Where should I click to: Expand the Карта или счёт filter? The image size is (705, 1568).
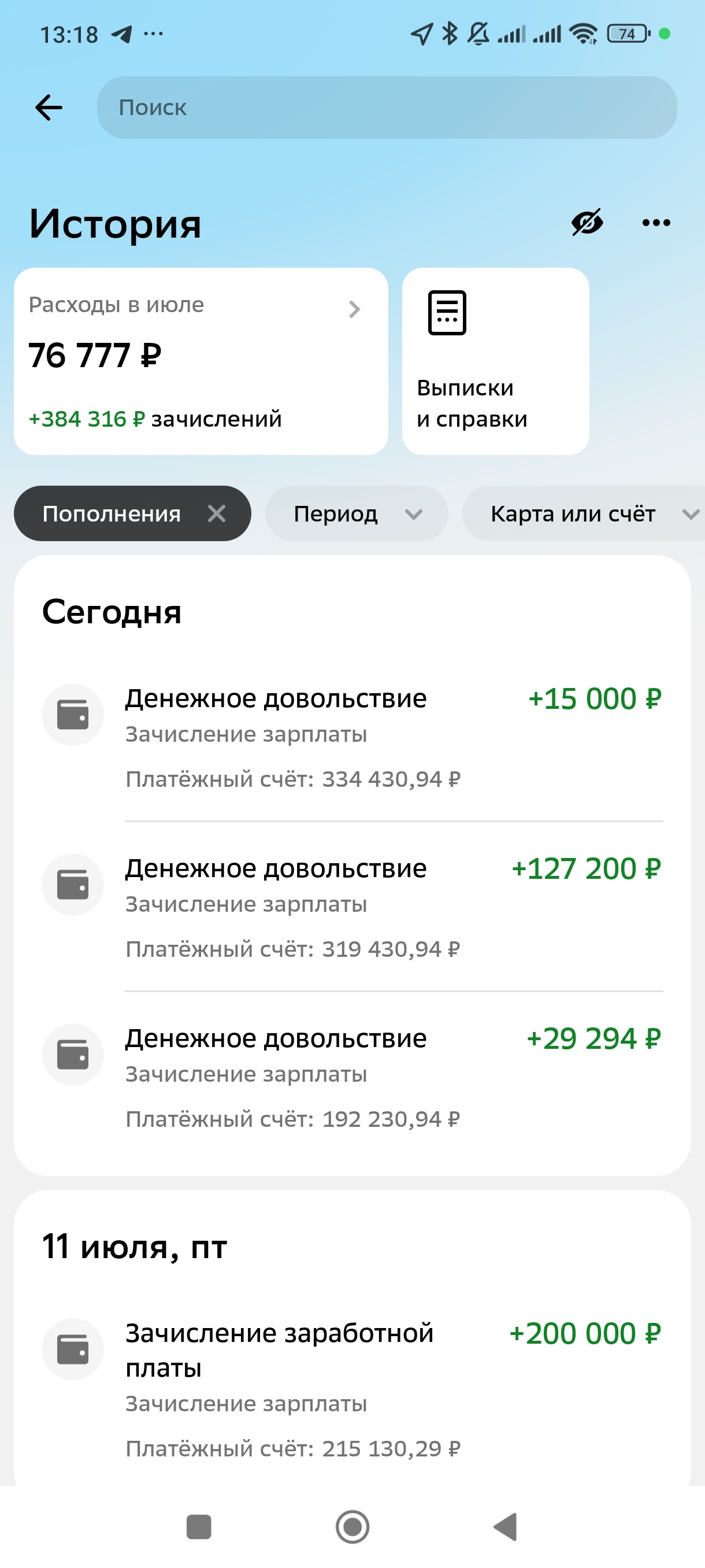point(584,514)
